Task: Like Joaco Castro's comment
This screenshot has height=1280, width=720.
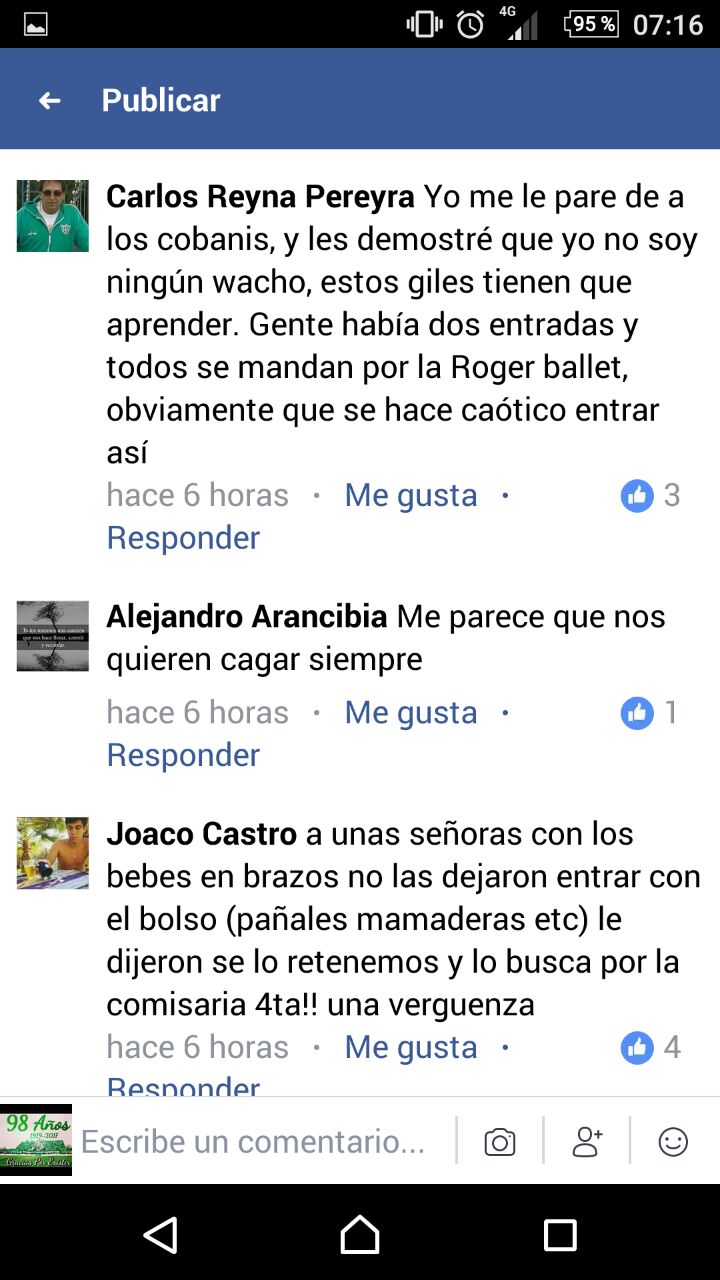Action: coord(410,1047)
